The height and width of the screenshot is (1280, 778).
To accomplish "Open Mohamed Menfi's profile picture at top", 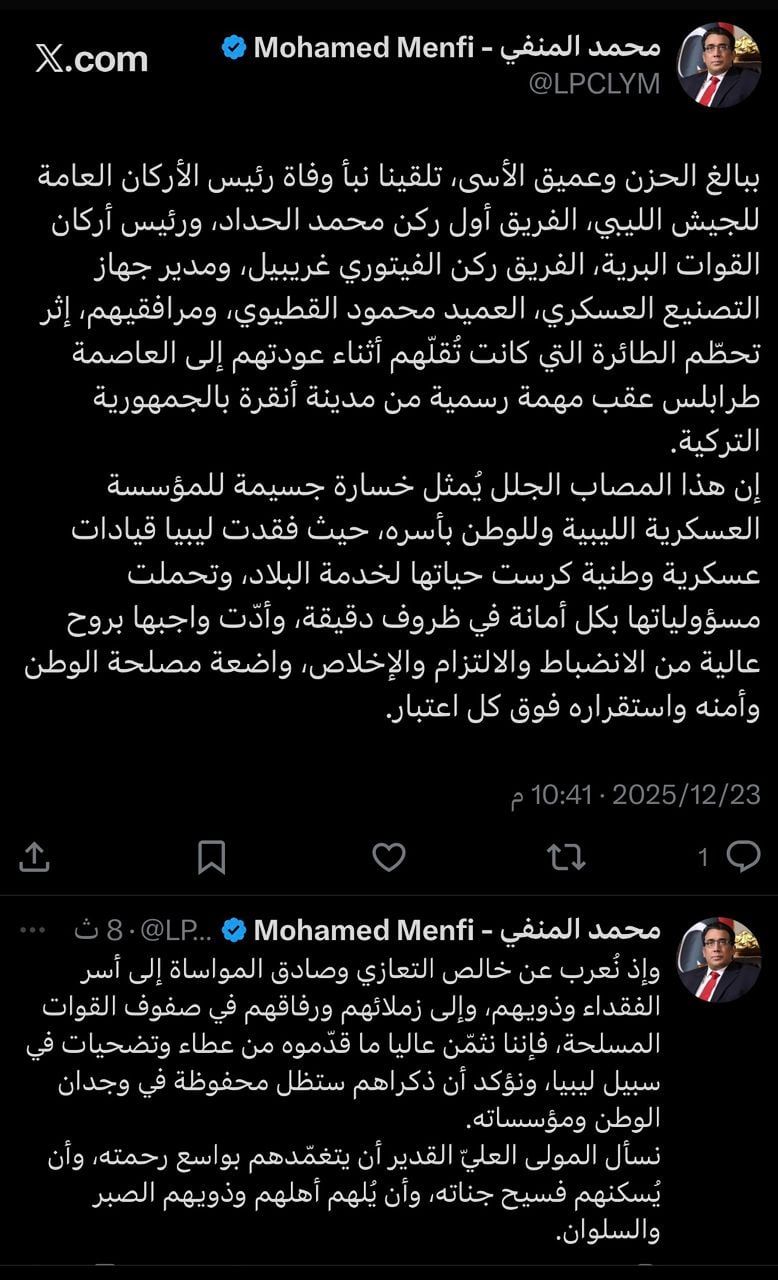I will pos(719,65).
